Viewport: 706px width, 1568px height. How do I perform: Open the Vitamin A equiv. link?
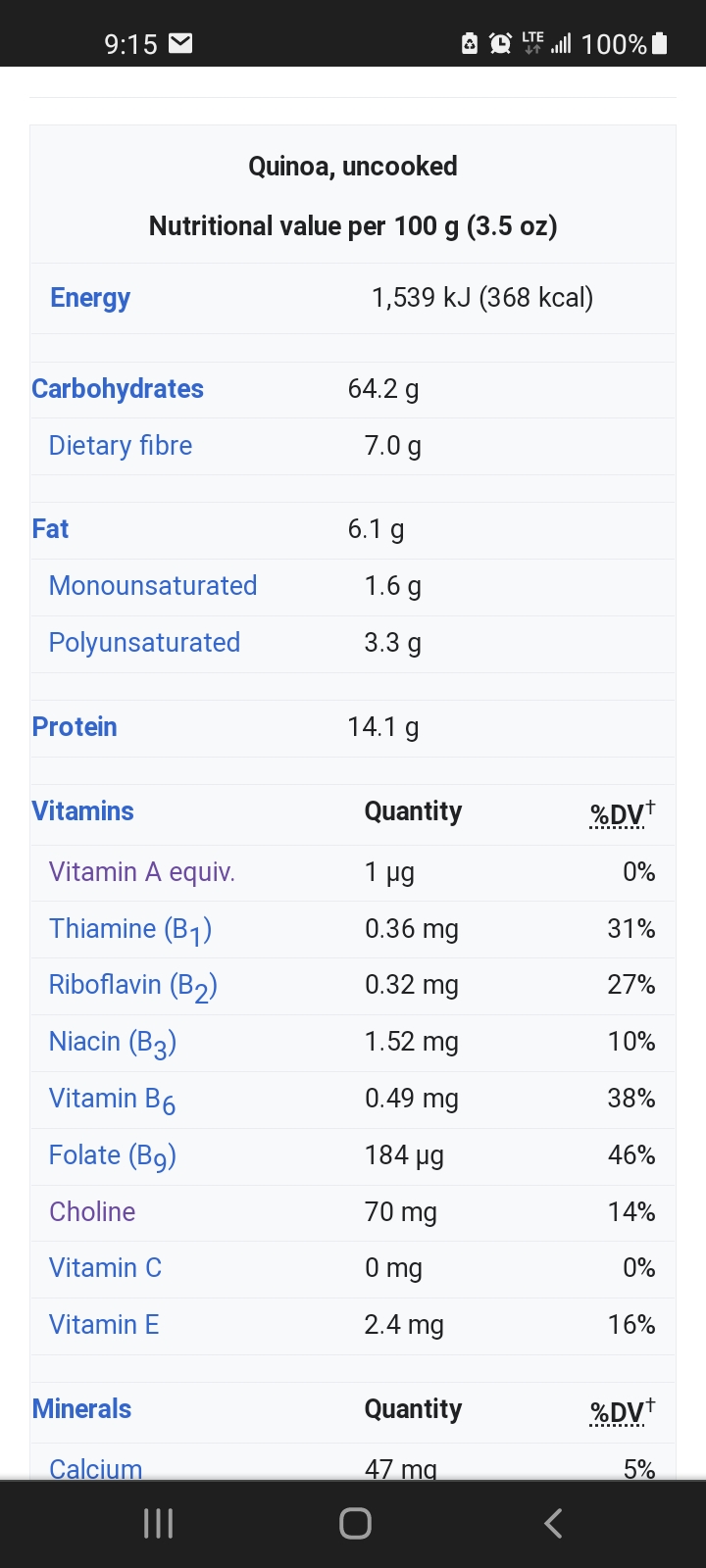point(142,872)
